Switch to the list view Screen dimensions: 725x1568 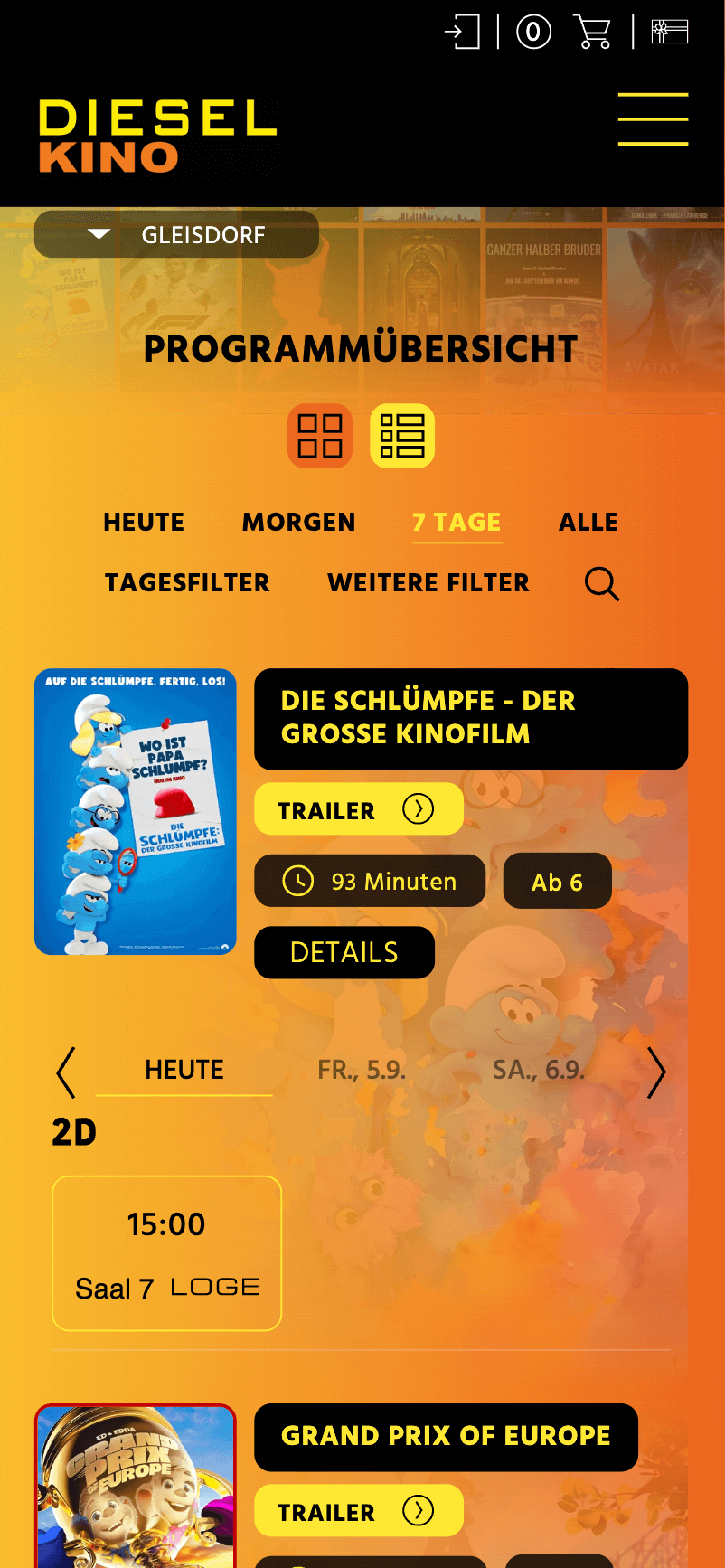402,436
